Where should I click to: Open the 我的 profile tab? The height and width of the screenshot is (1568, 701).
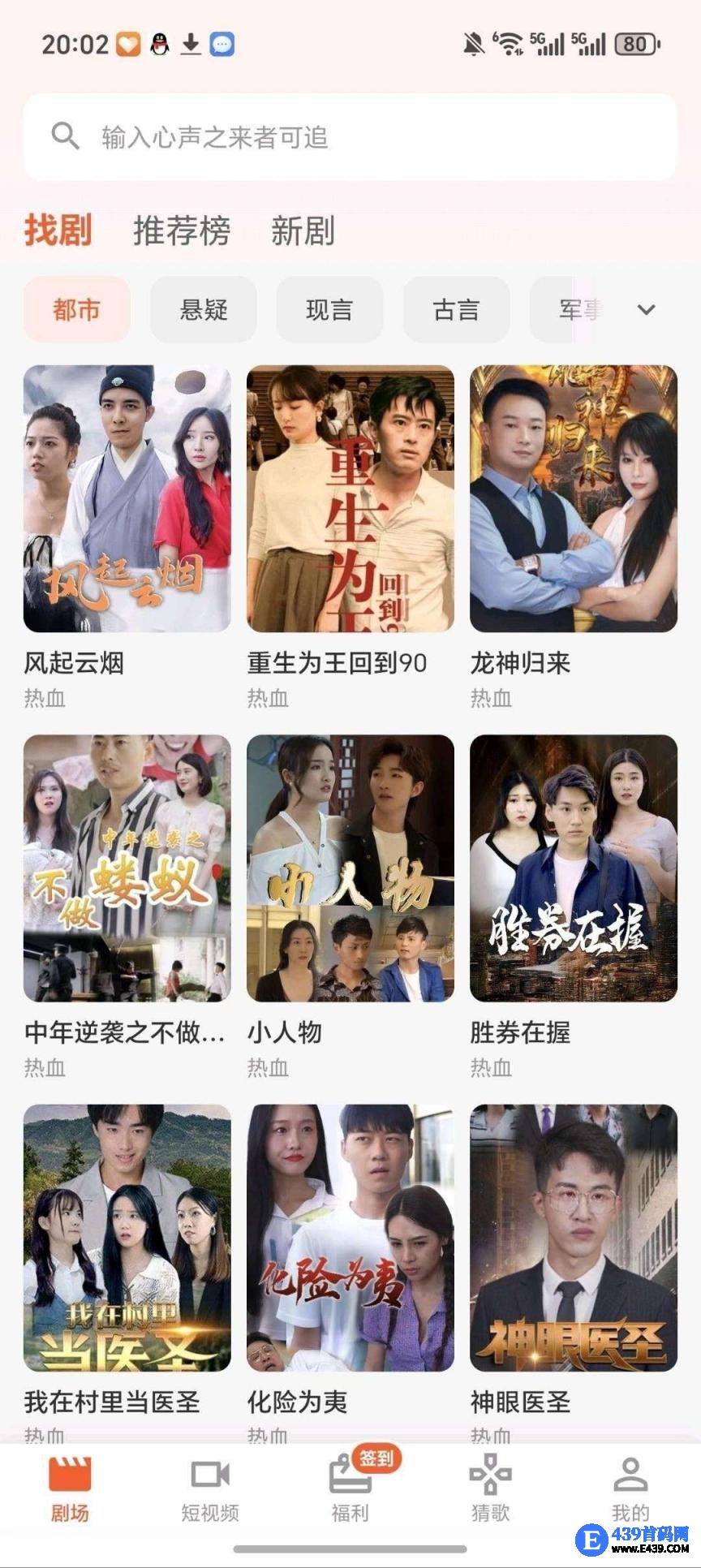630,1490
